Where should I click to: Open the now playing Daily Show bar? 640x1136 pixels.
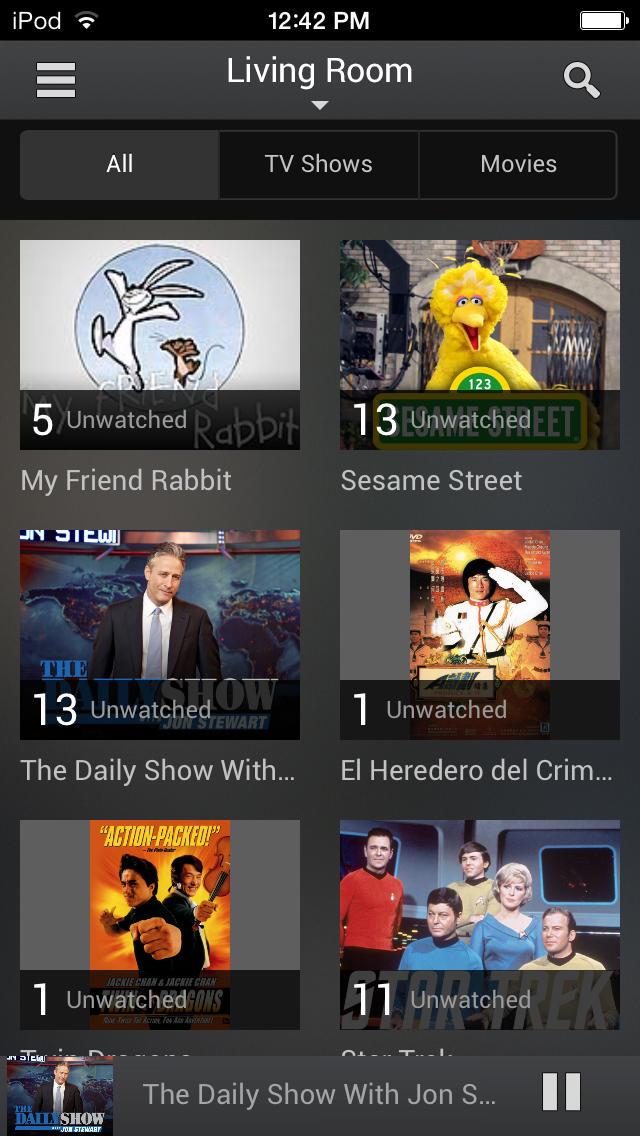[318, 1094]
